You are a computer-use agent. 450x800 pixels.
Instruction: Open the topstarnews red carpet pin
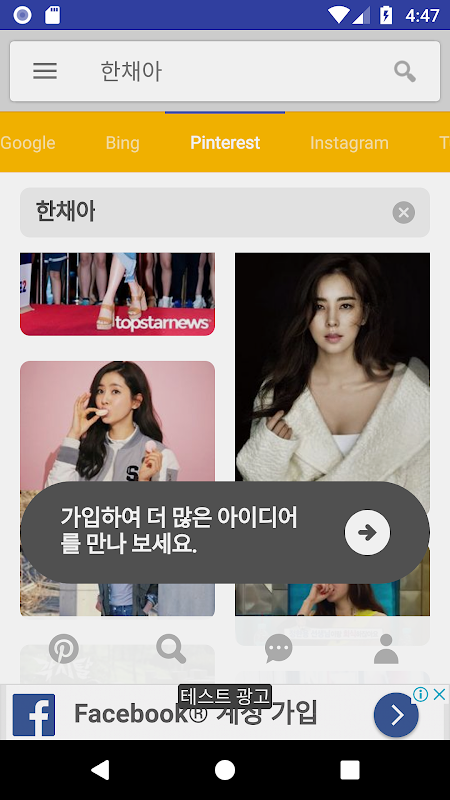click(117, 294)
